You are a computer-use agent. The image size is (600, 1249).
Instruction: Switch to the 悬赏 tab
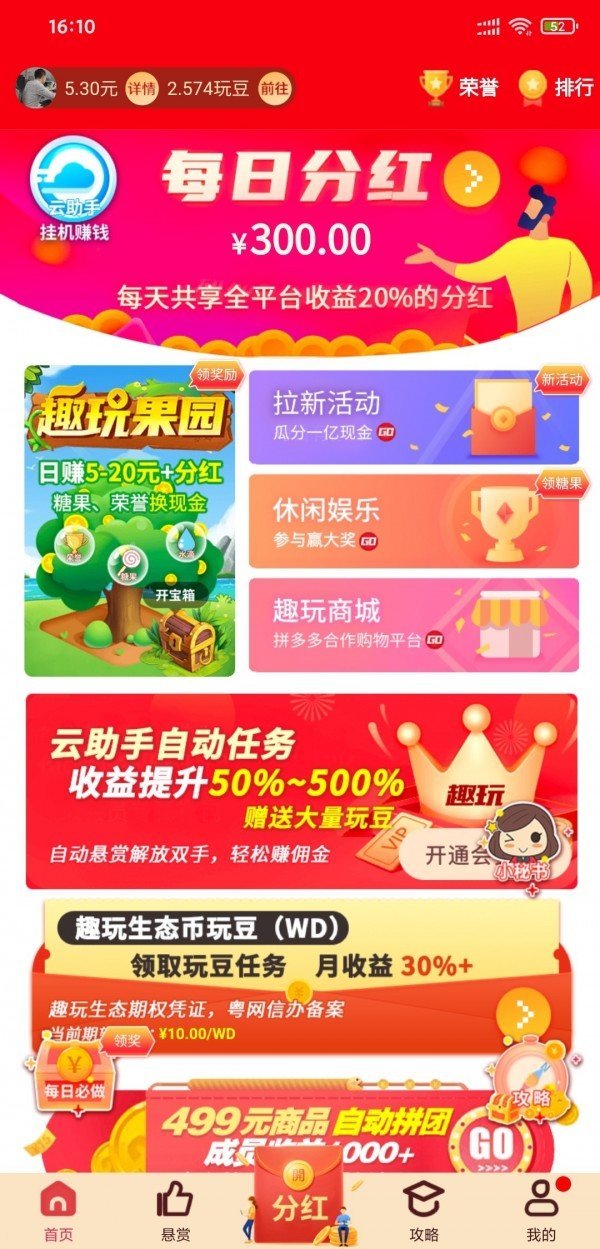[x=176, y=1210]
